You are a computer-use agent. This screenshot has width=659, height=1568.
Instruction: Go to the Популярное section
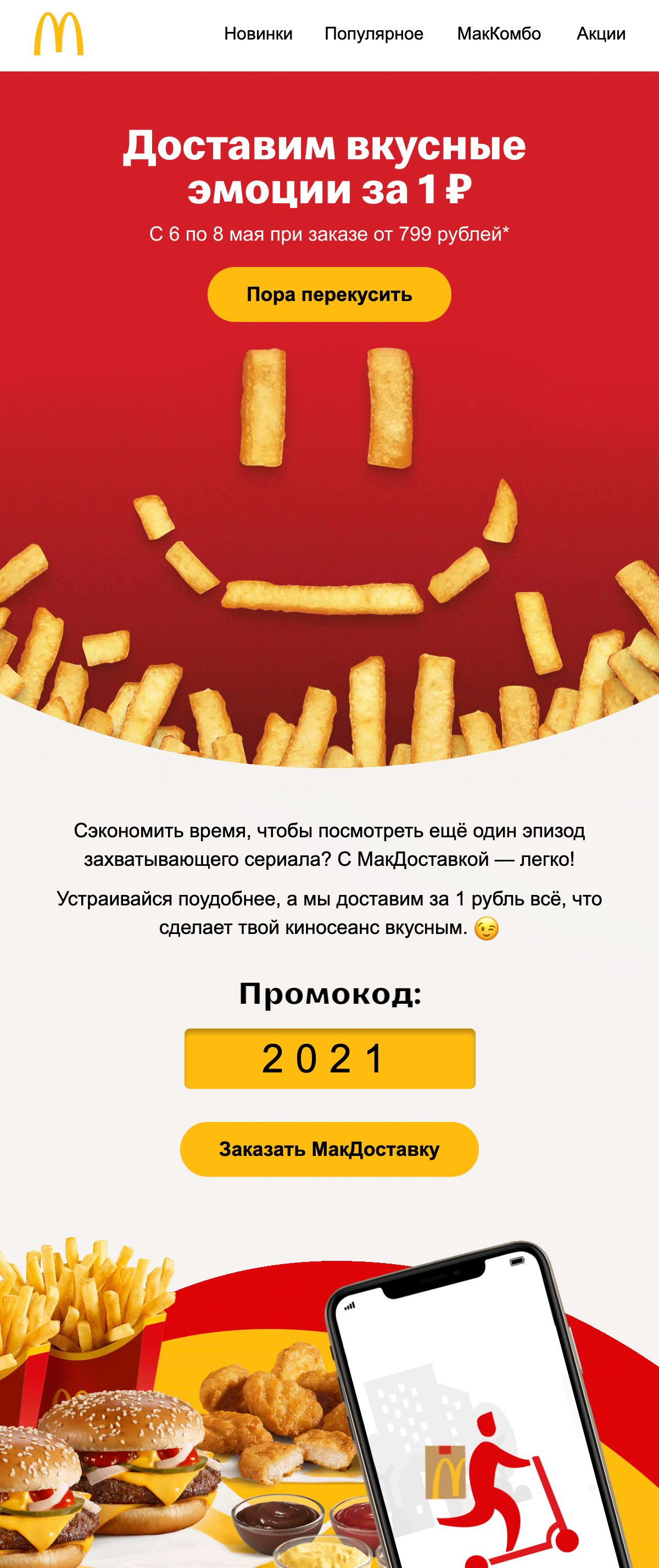click(x=373, y=34)
